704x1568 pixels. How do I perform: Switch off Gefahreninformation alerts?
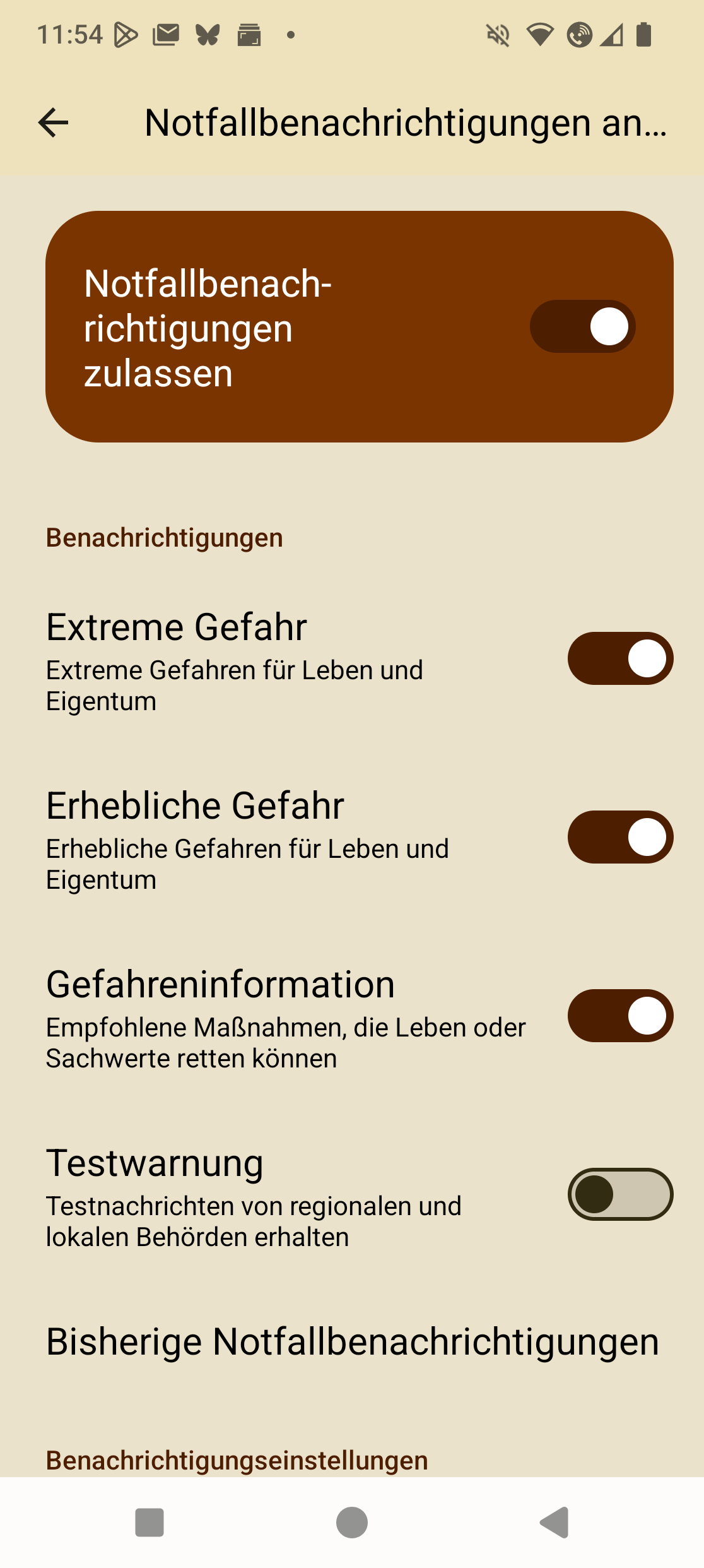(619, 1016)
